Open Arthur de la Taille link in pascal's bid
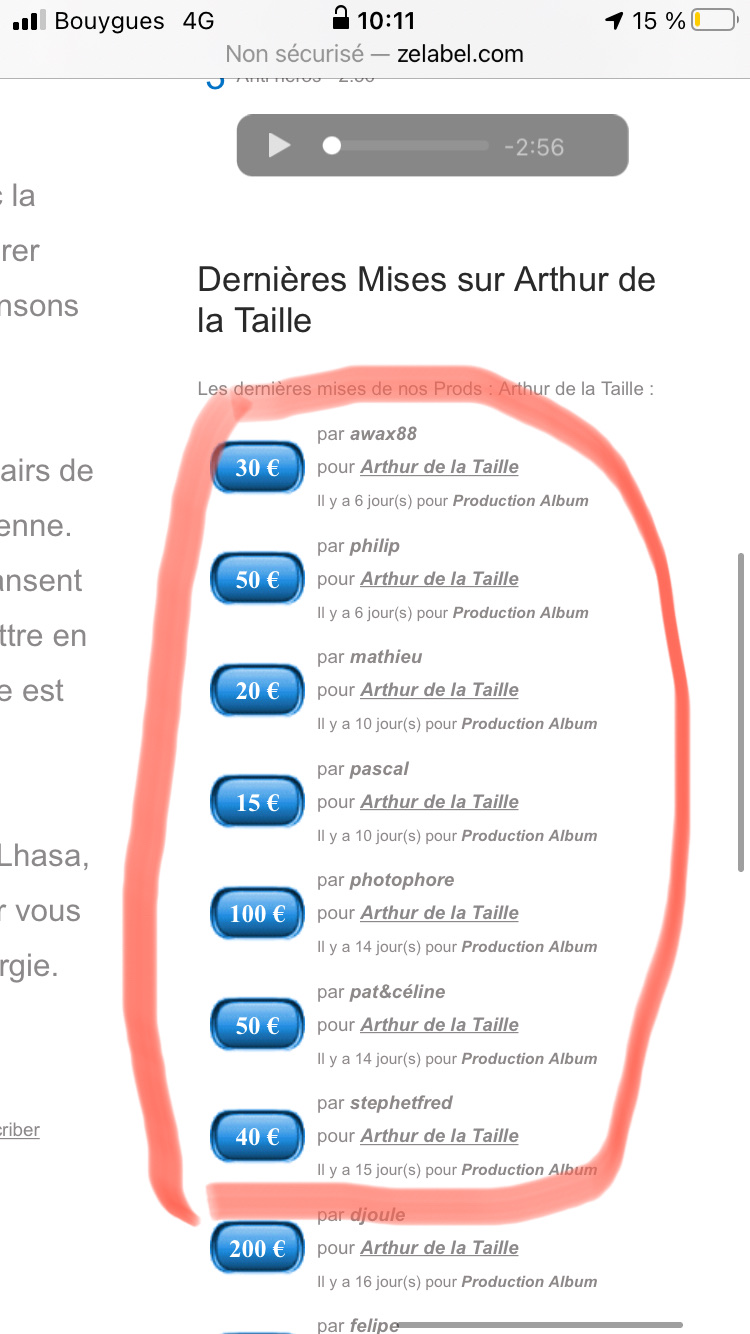 coord(439,802)
